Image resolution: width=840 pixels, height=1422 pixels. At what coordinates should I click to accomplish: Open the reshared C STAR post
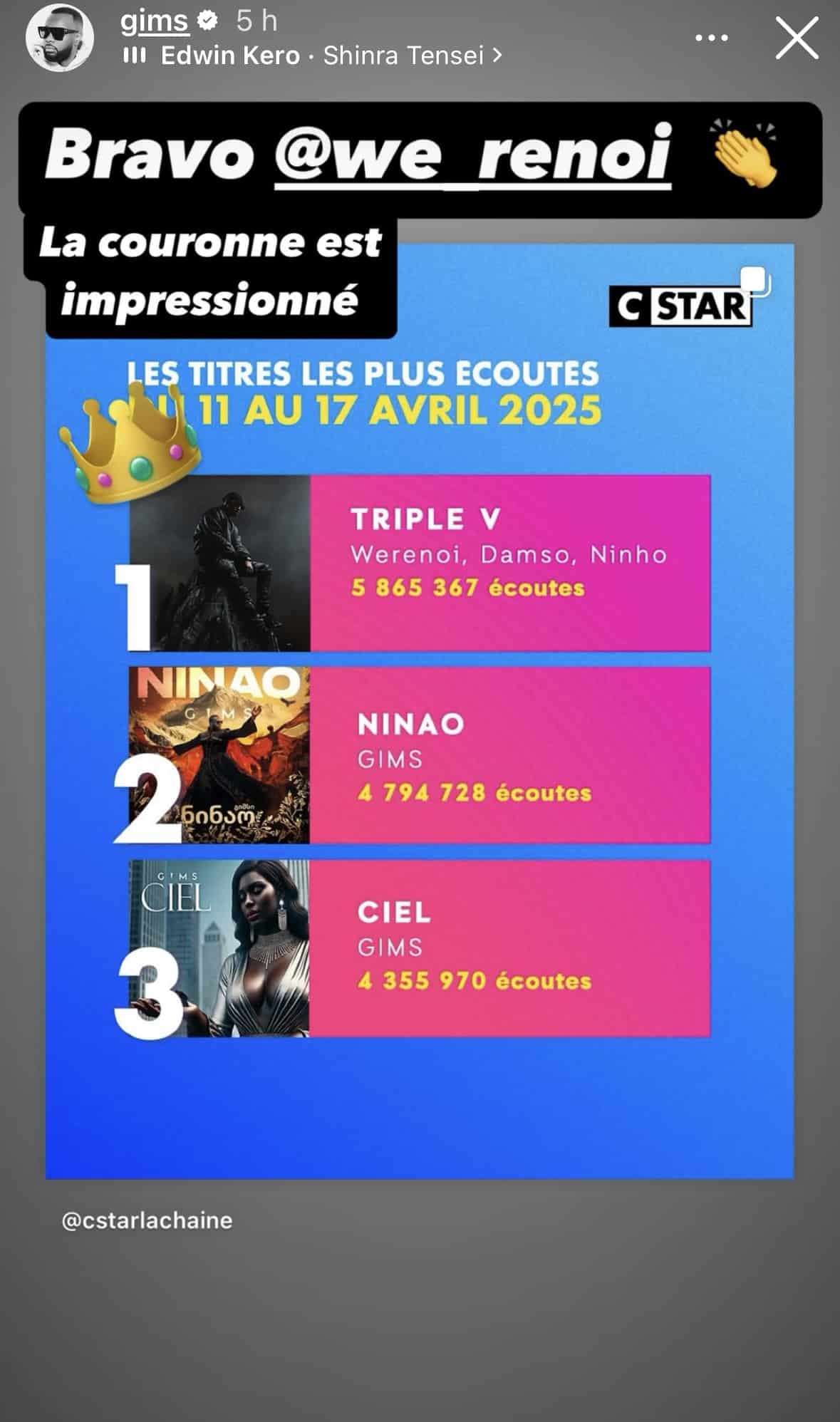(420, 711)
